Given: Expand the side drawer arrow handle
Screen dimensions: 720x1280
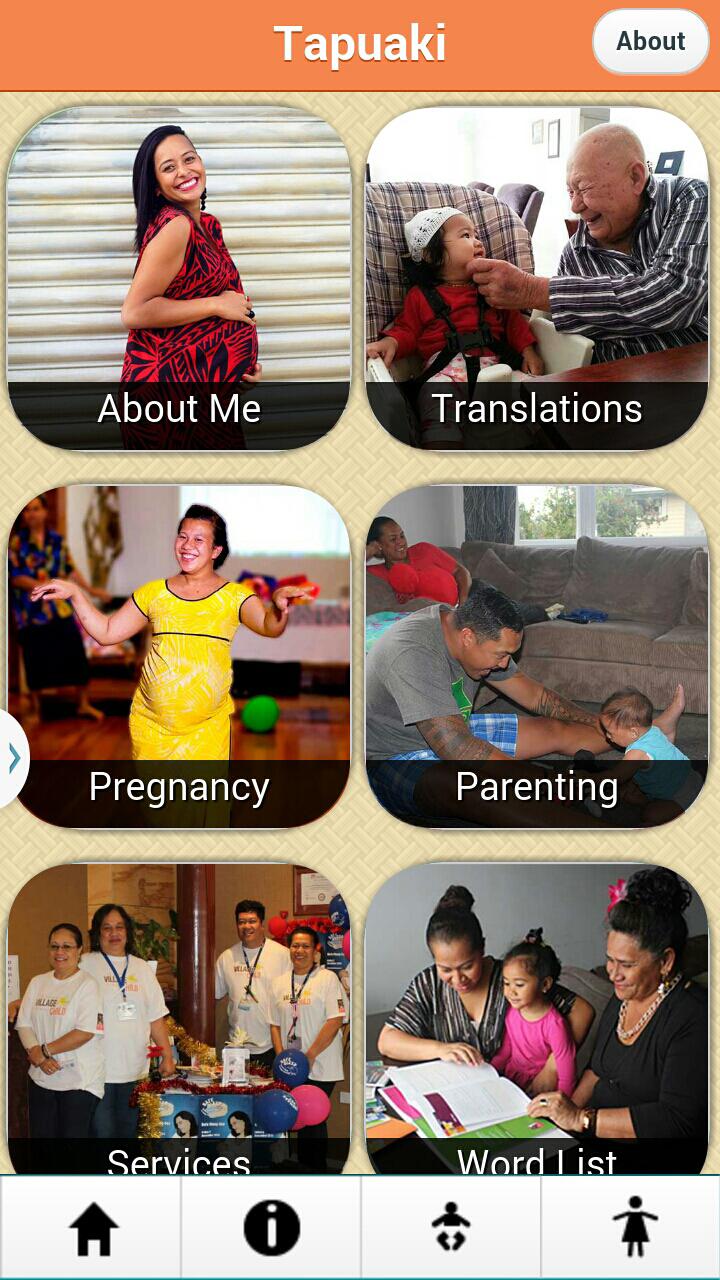Looking at the screenshot, I should point(13,759).
